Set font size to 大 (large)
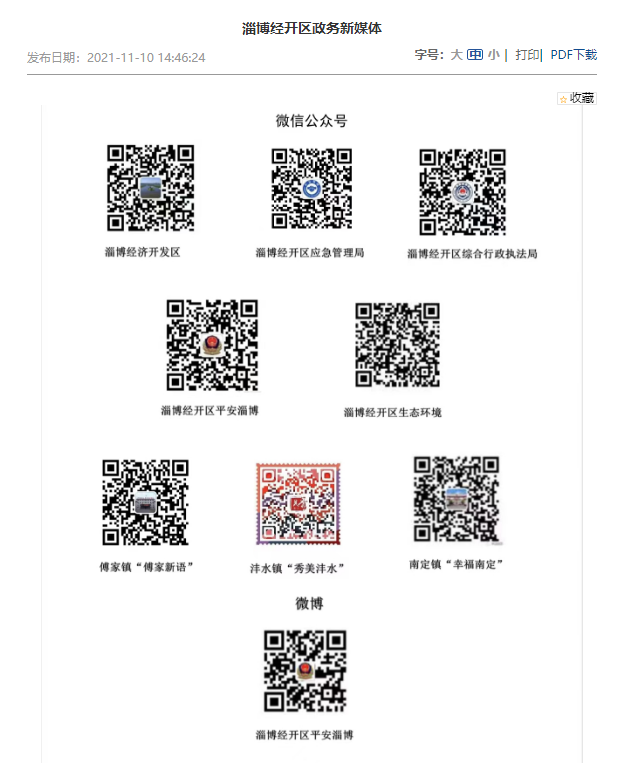Screen dimensions: 619x763 coord(456,55)
